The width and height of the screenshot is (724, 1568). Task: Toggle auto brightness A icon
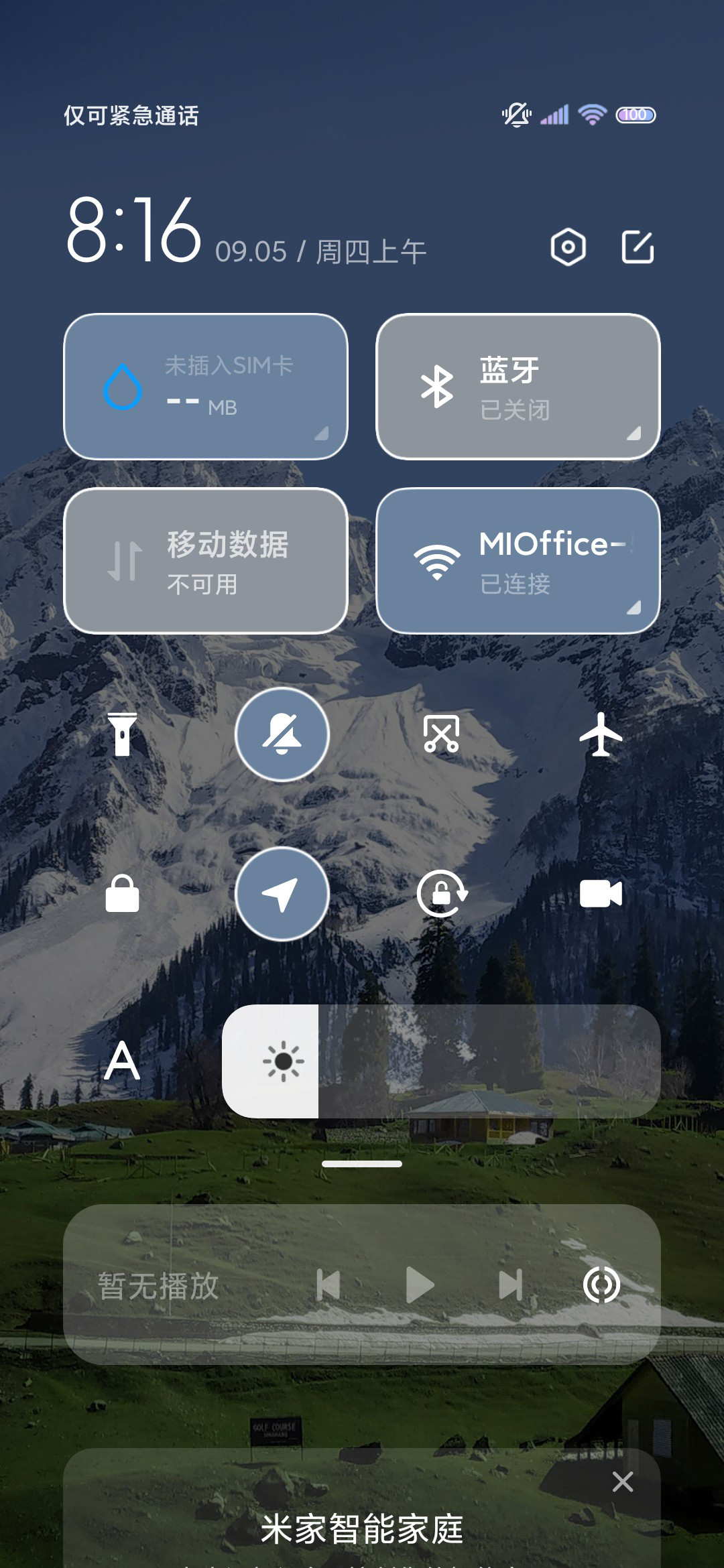(x=122, y=1061)
